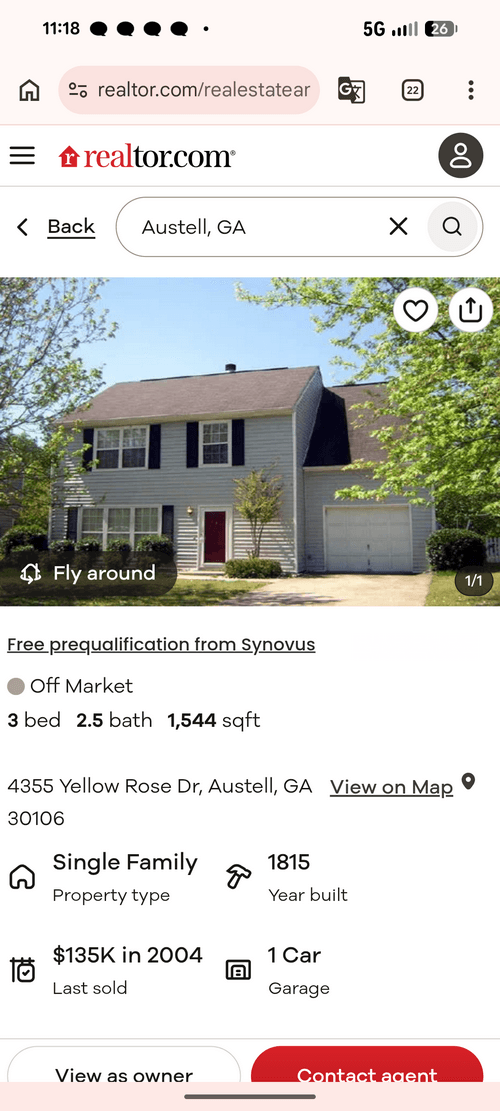500x1111 pixels.
Task: Open the realtor.com address bar
Action: tap(189, 90)
